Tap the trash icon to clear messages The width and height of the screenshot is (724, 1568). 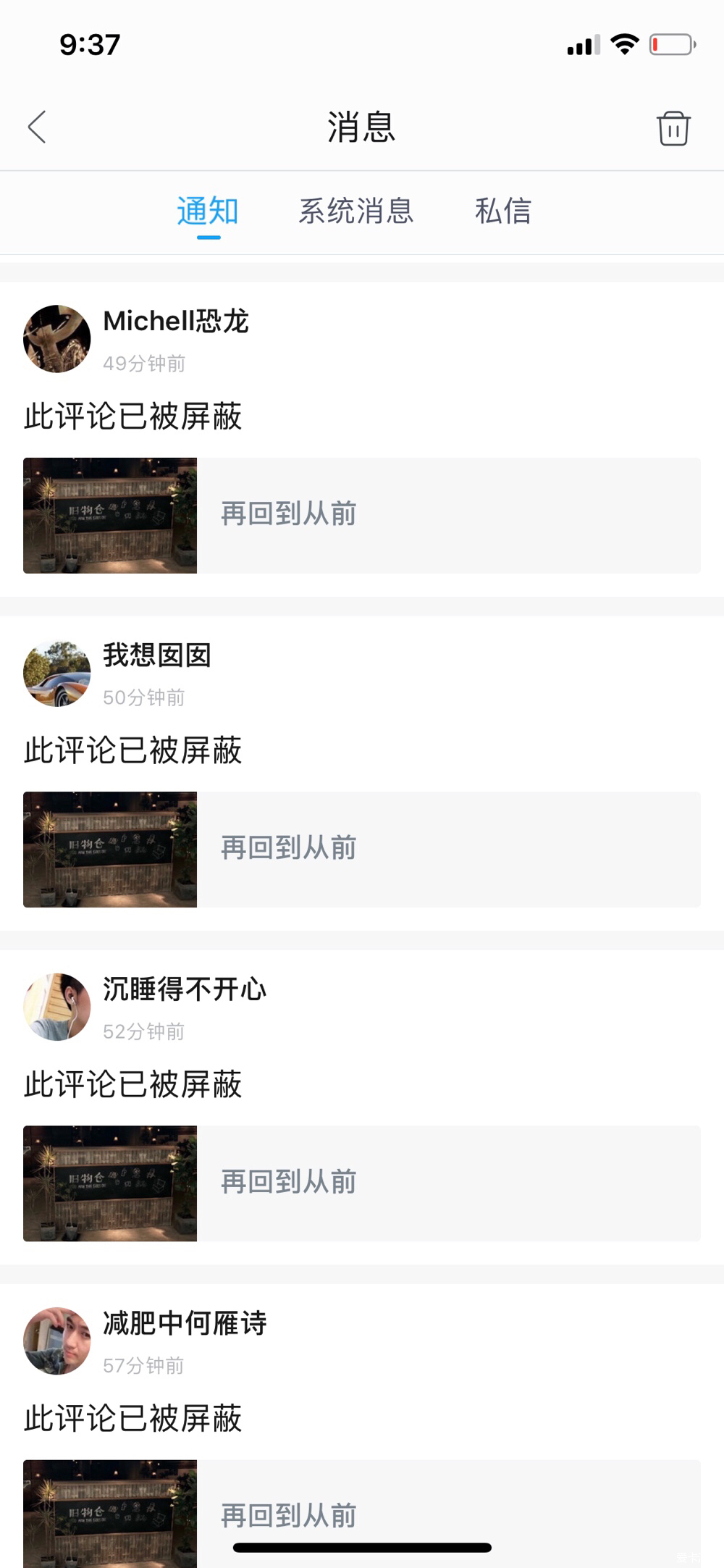point(673,128)
